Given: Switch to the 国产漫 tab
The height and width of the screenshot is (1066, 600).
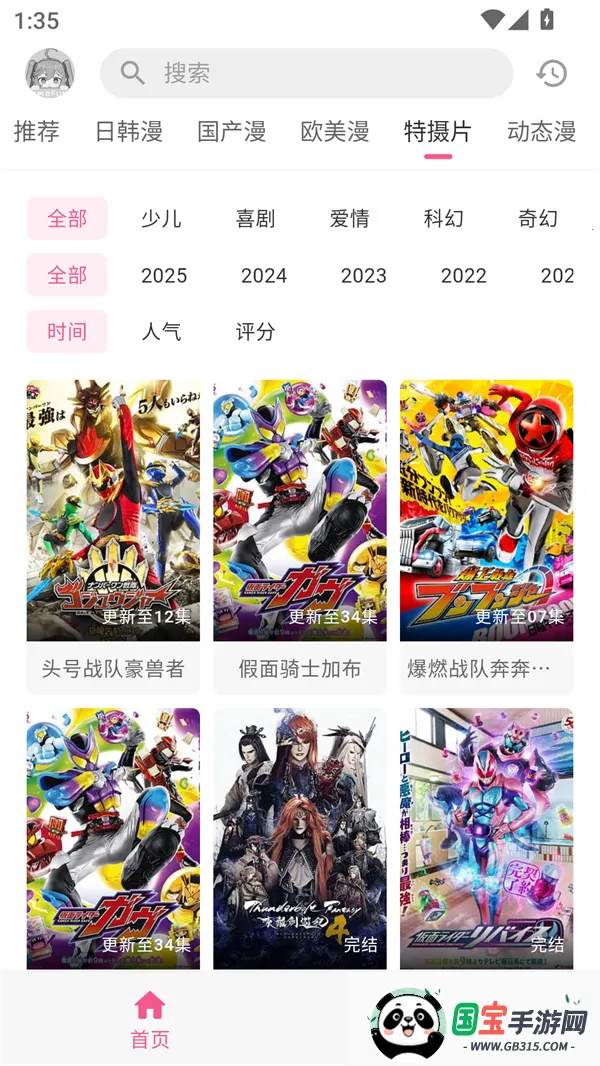Looking at the screenshot, I should click(x=232, y=131).
